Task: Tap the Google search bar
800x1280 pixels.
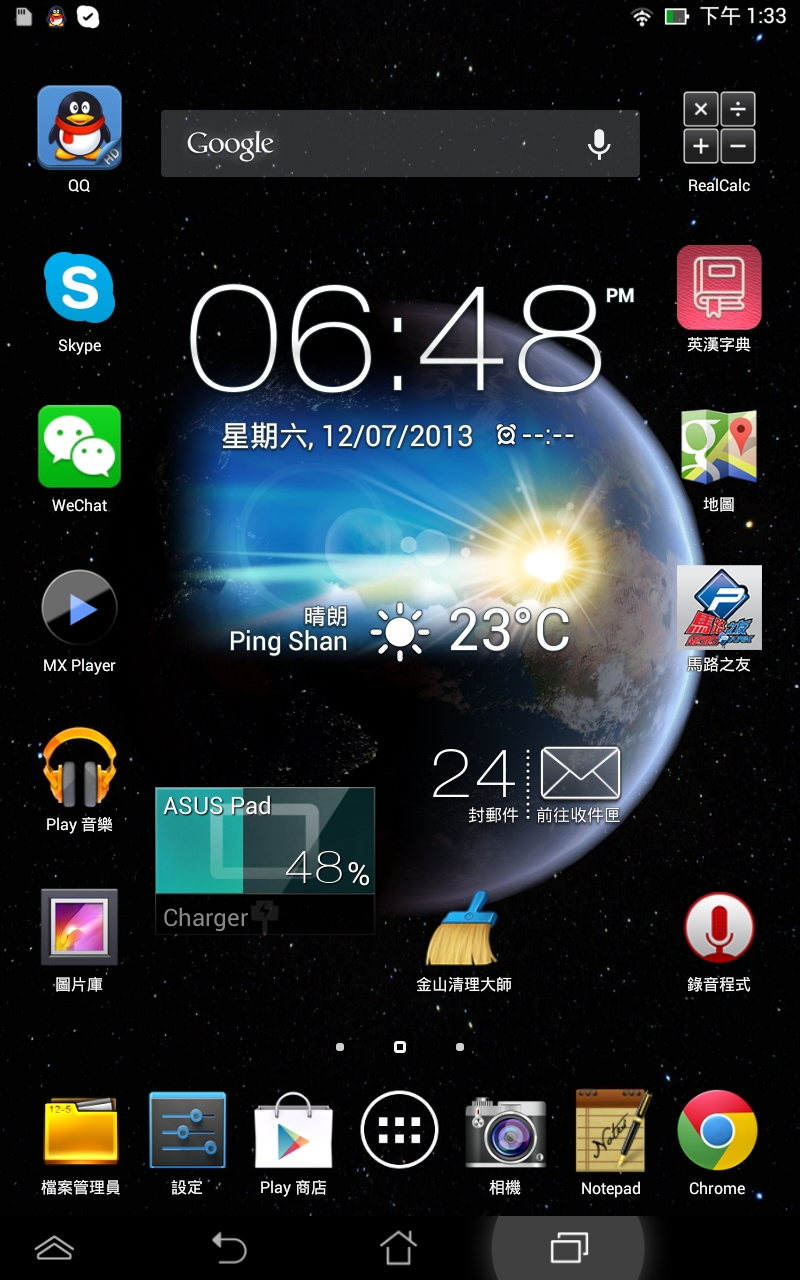Action: point(370,144)
